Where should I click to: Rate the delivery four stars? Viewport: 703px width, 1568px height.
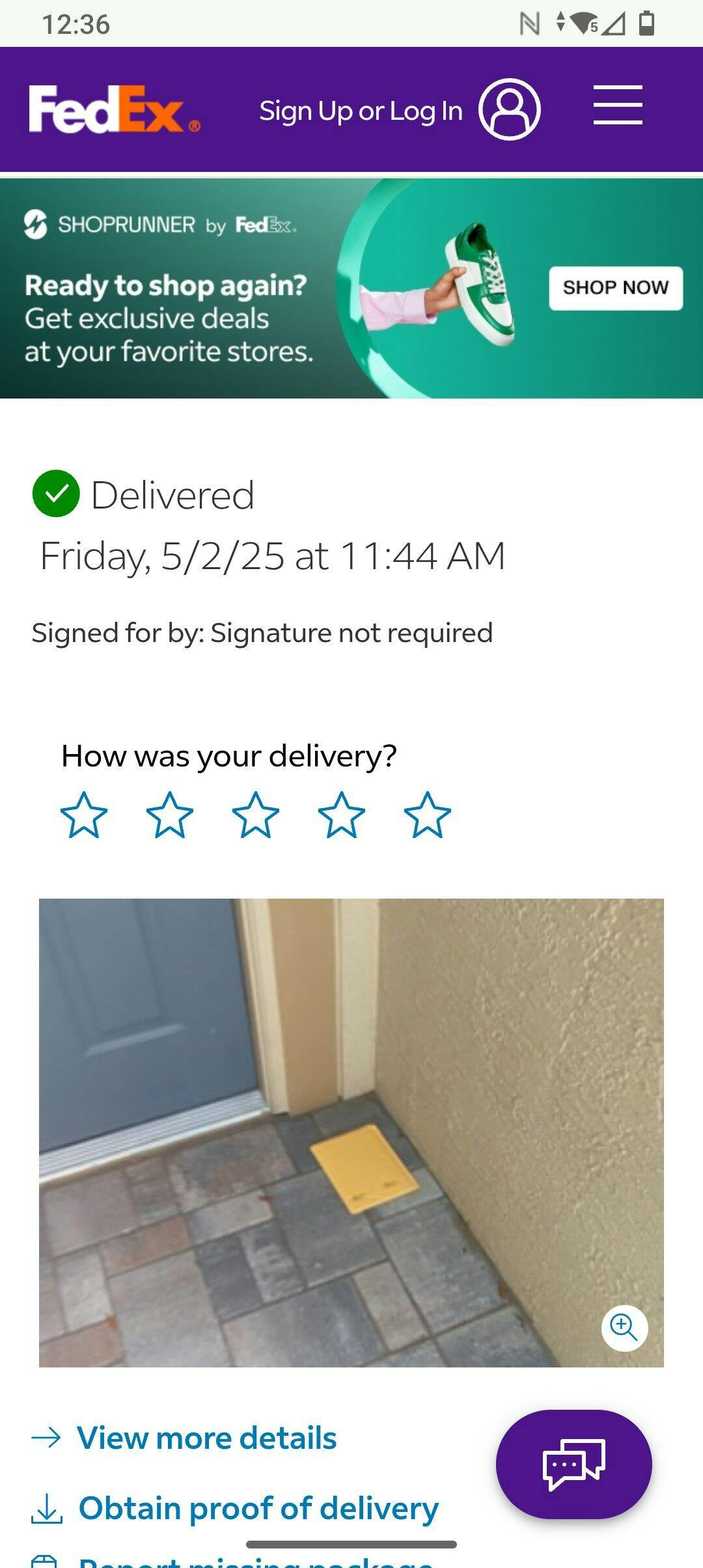point(342,815)
